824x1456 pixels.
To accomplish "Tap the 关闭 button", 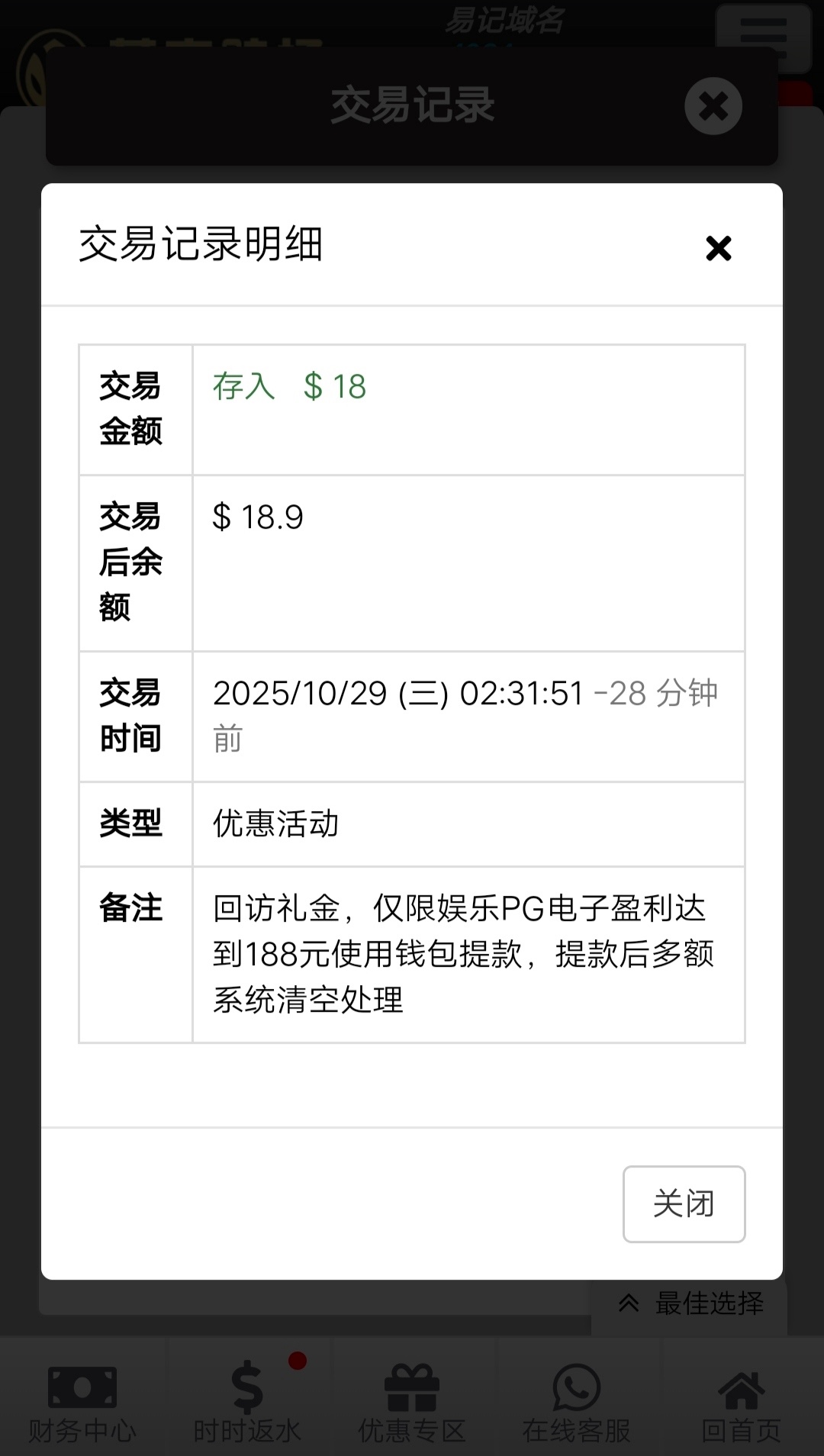I will point(684,1203).
